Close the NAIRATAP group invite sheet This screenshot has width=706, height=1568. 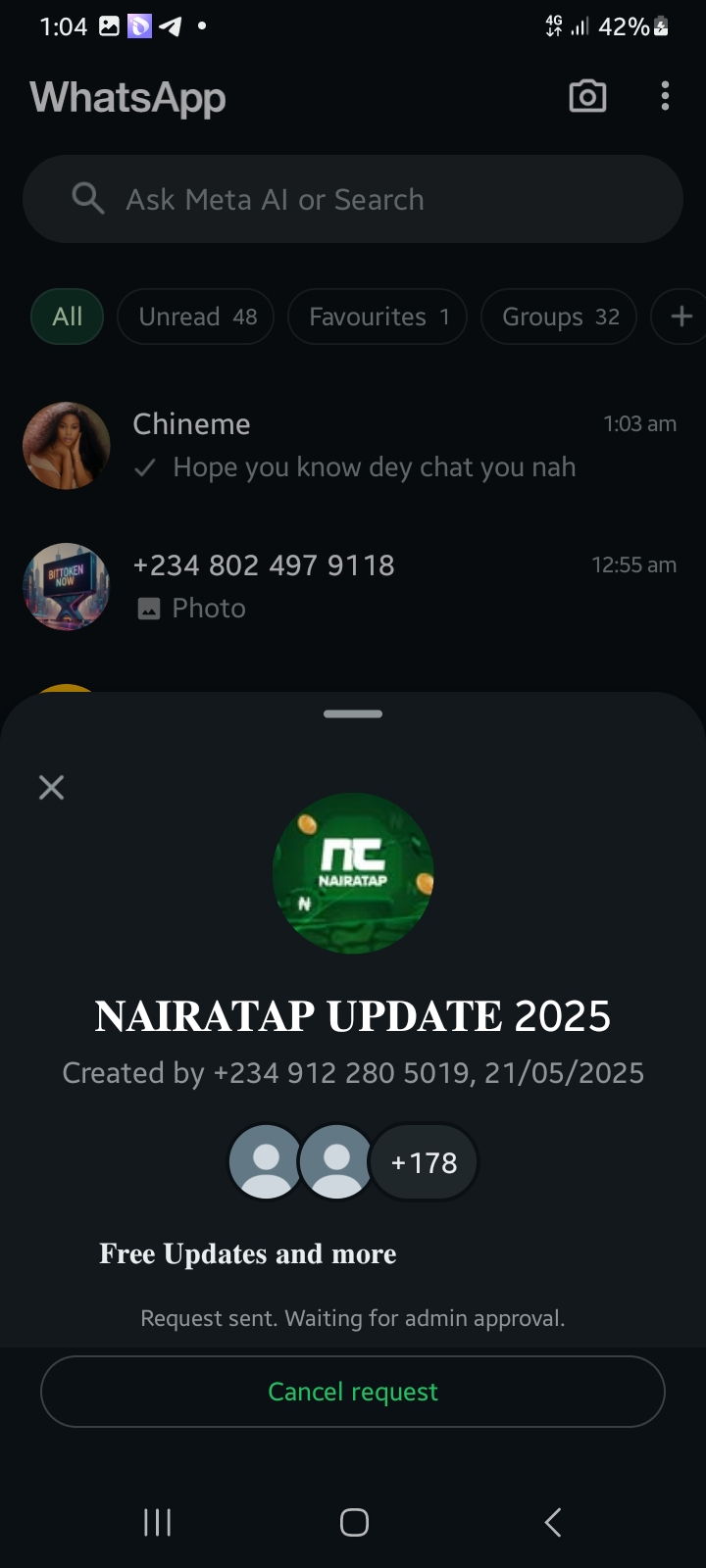51,787
